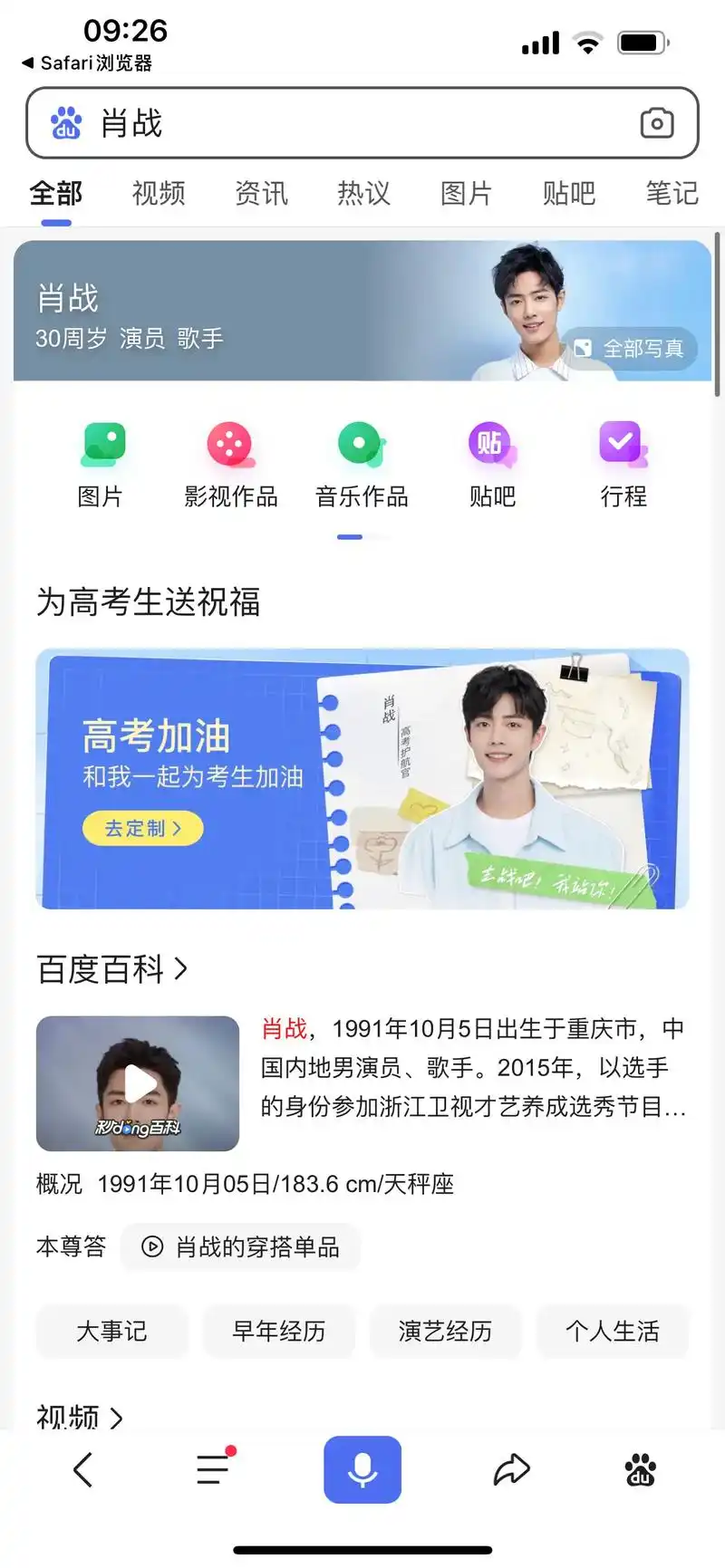Play the 彩dong百科 video thumbnail
This screenshot has height=1568, width=725.
[x=137, y=1083]
